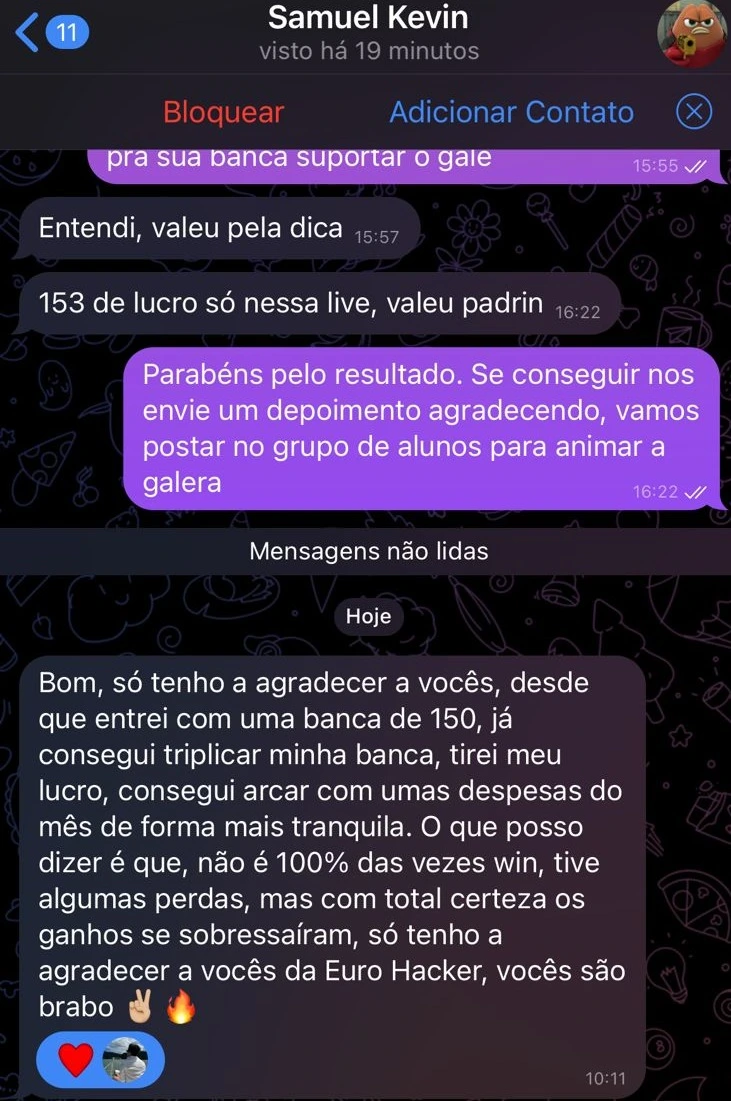Image resolution: width=731 pixels, height=1101 pixels.
Task: Dismiss the block/add contact bar
Action: [694, 112]
